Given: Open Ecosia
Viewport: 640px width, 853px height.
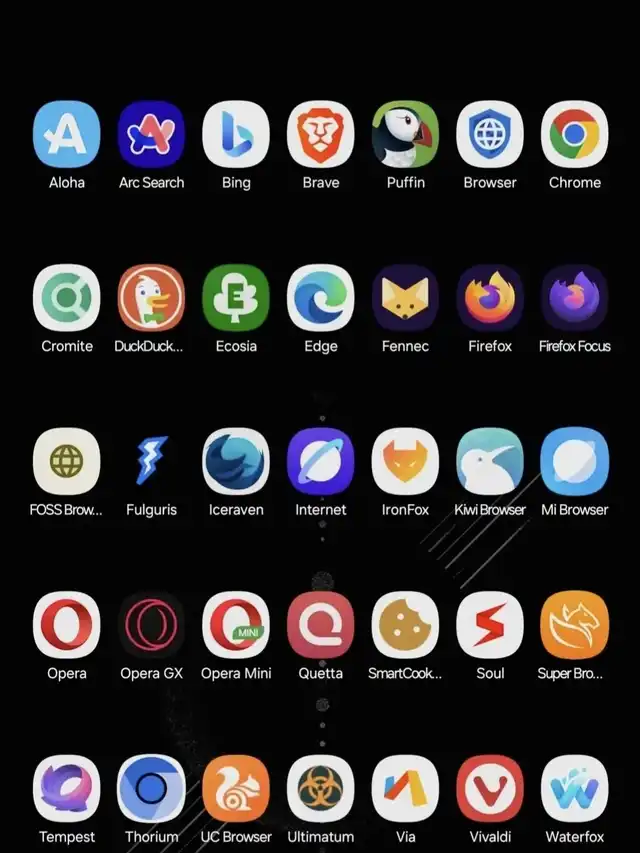Looking at the screenshot, I should point(236,298).
